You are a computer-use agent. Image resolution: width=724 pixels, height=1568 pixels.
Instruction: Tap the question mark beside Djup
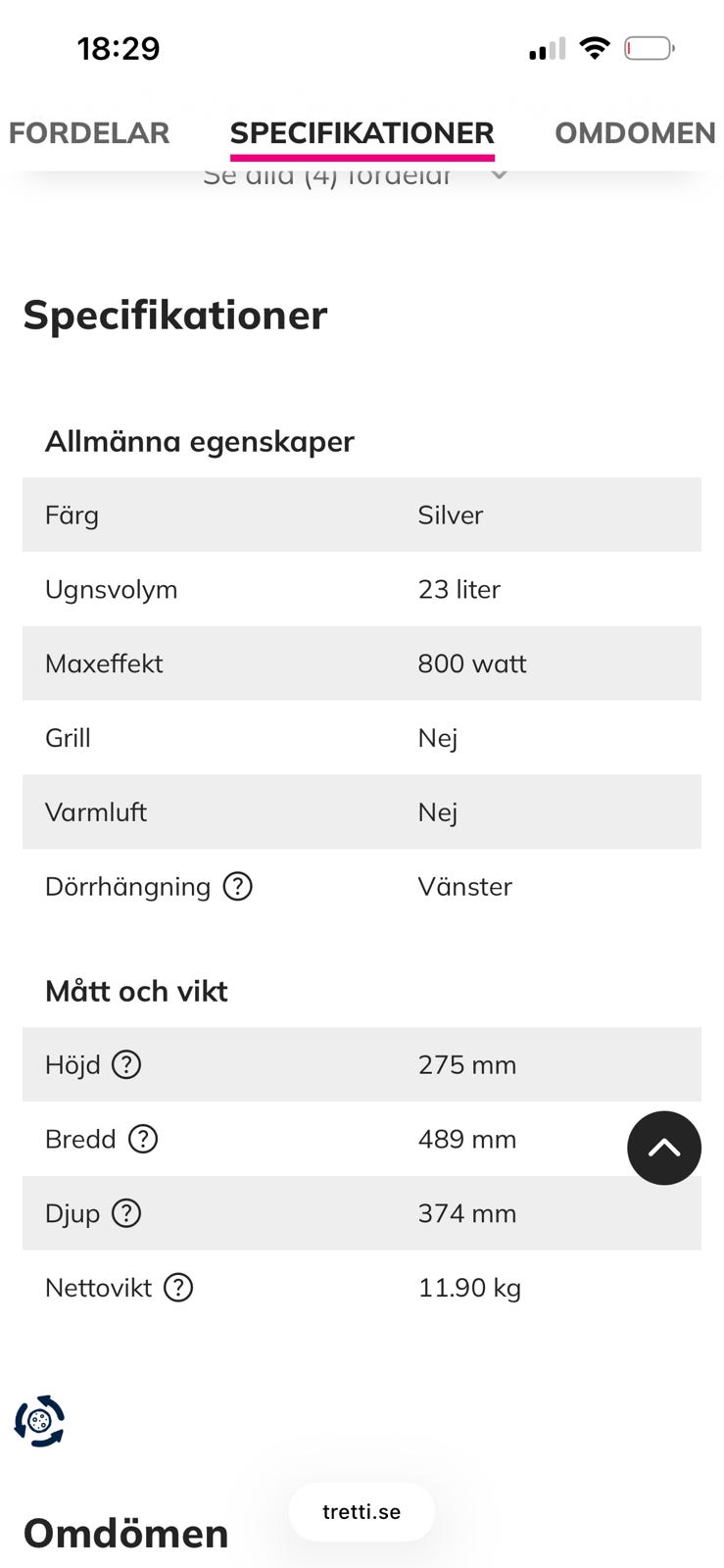click(x=126, y=1213)
